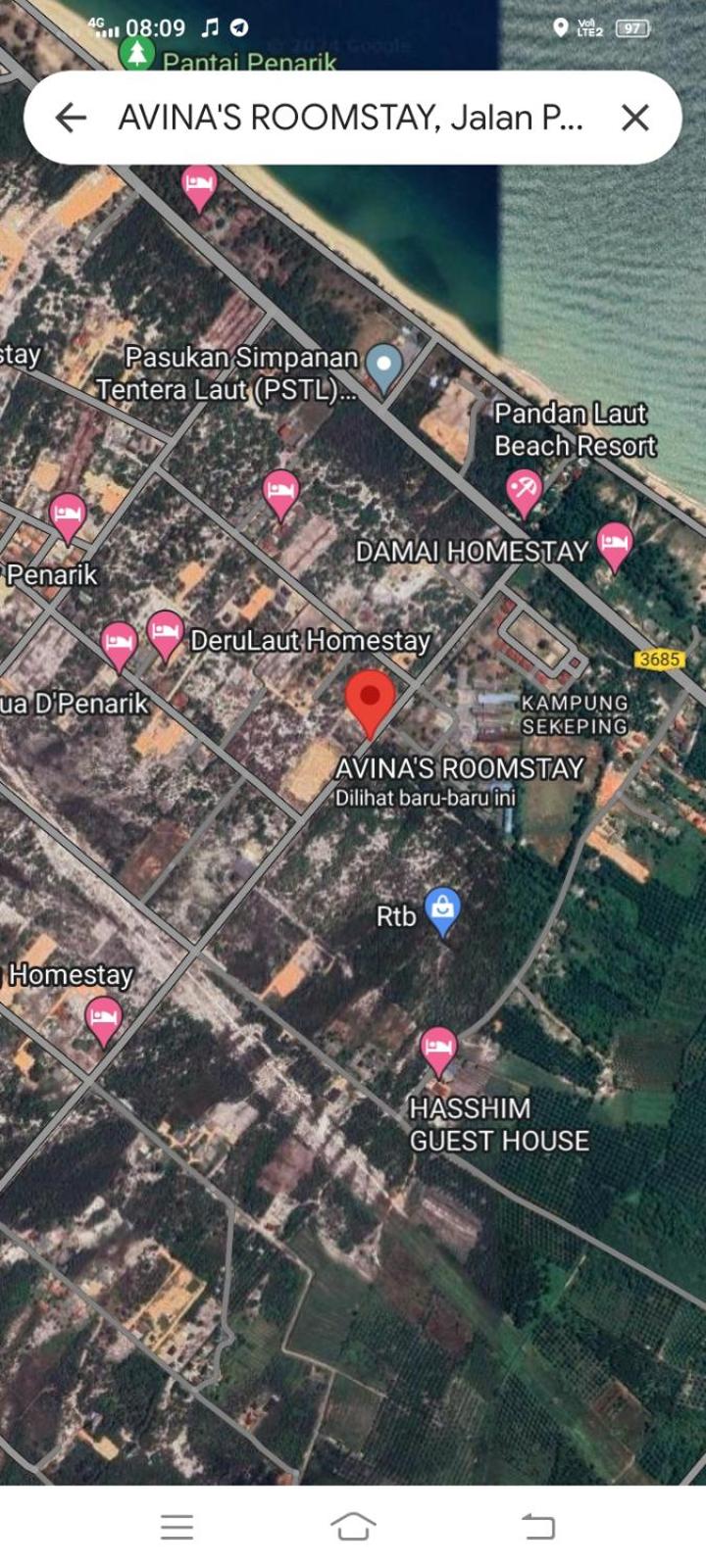Screen dimensions: 706x1568
Task: Open the Pantai Penarik park marker
Action: click(137, 54)
